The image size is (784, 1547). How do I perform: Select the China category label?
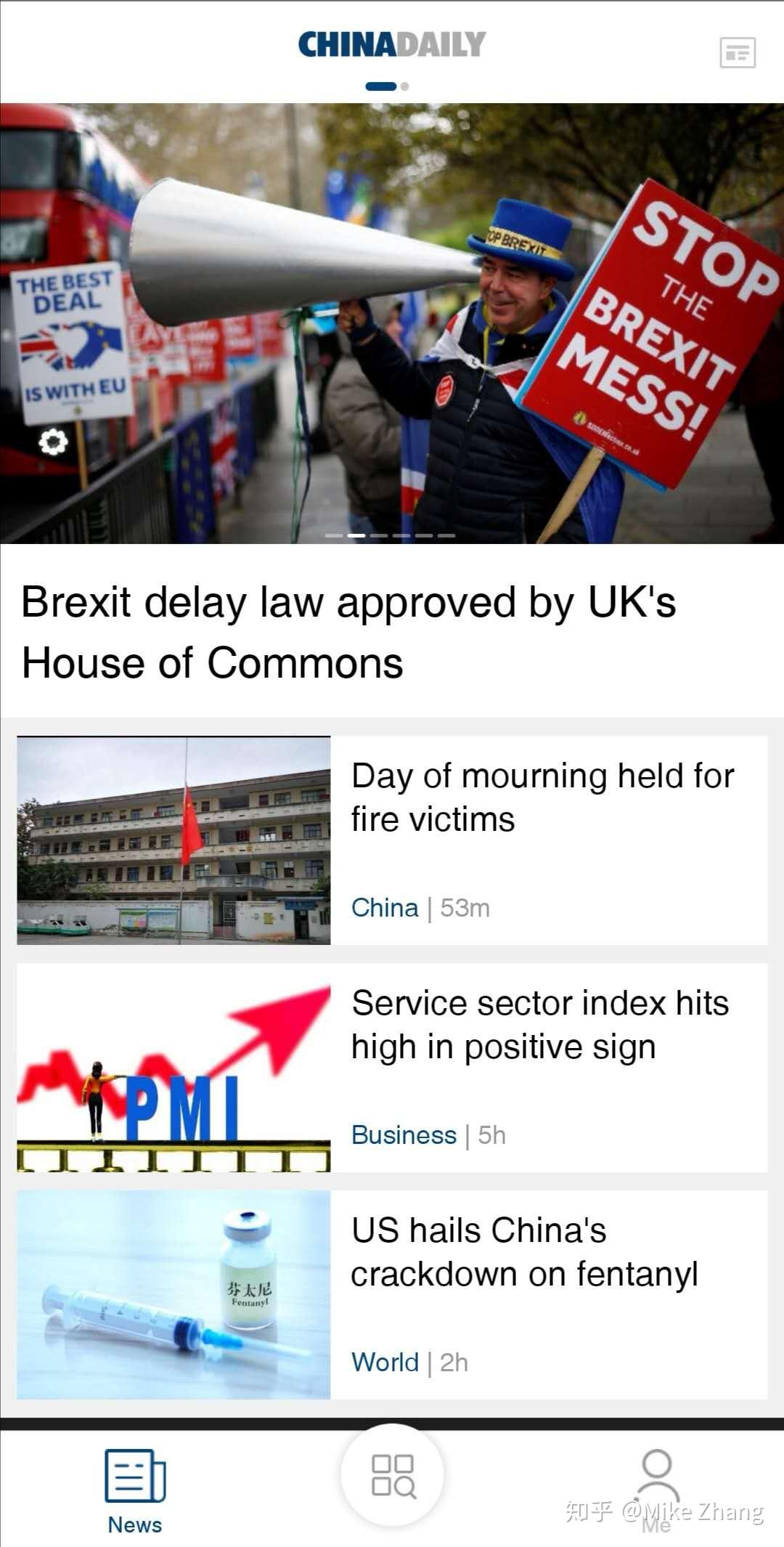click(384, 907)
